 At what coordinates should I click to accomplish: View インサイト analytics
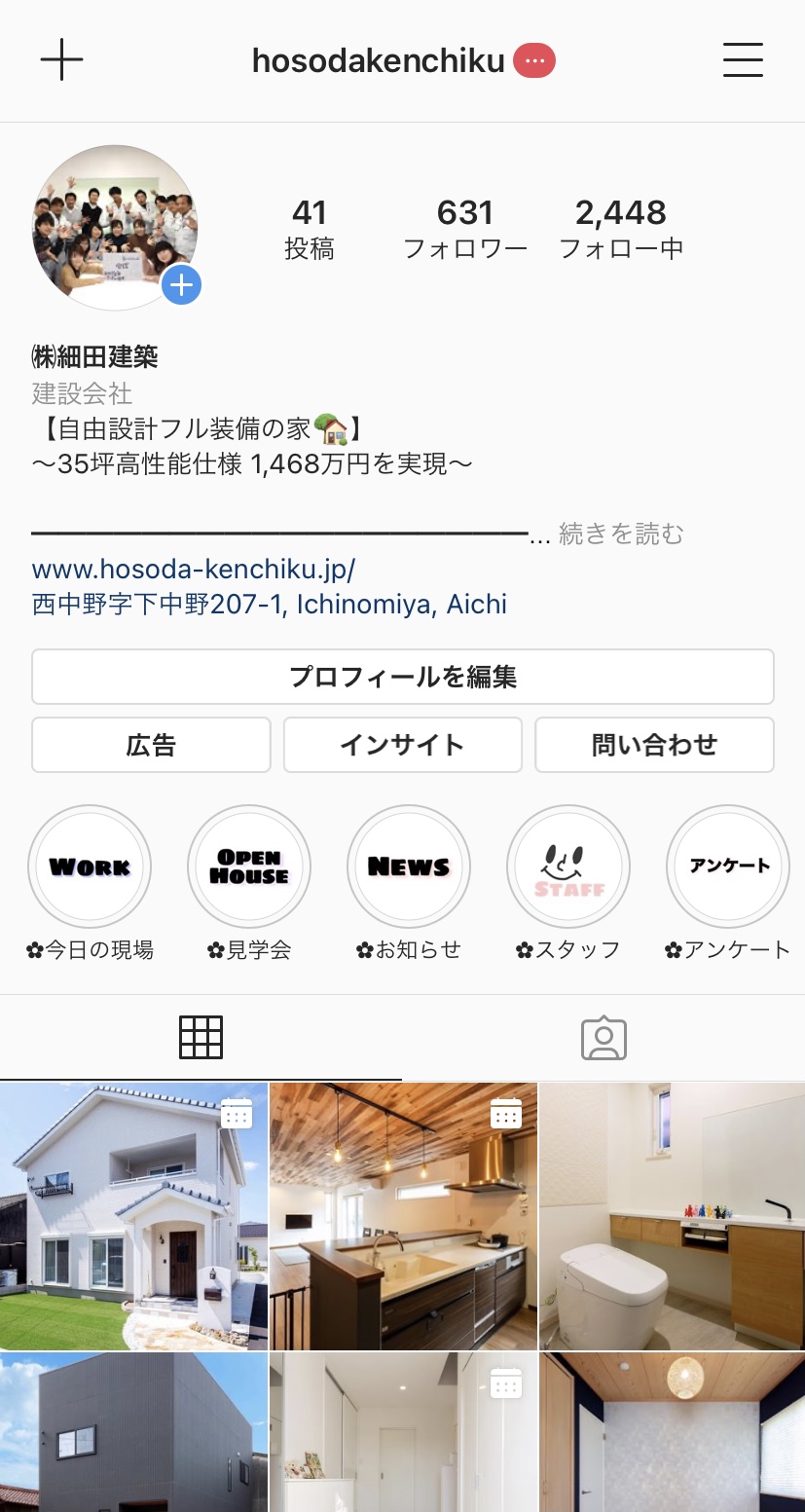402,745
